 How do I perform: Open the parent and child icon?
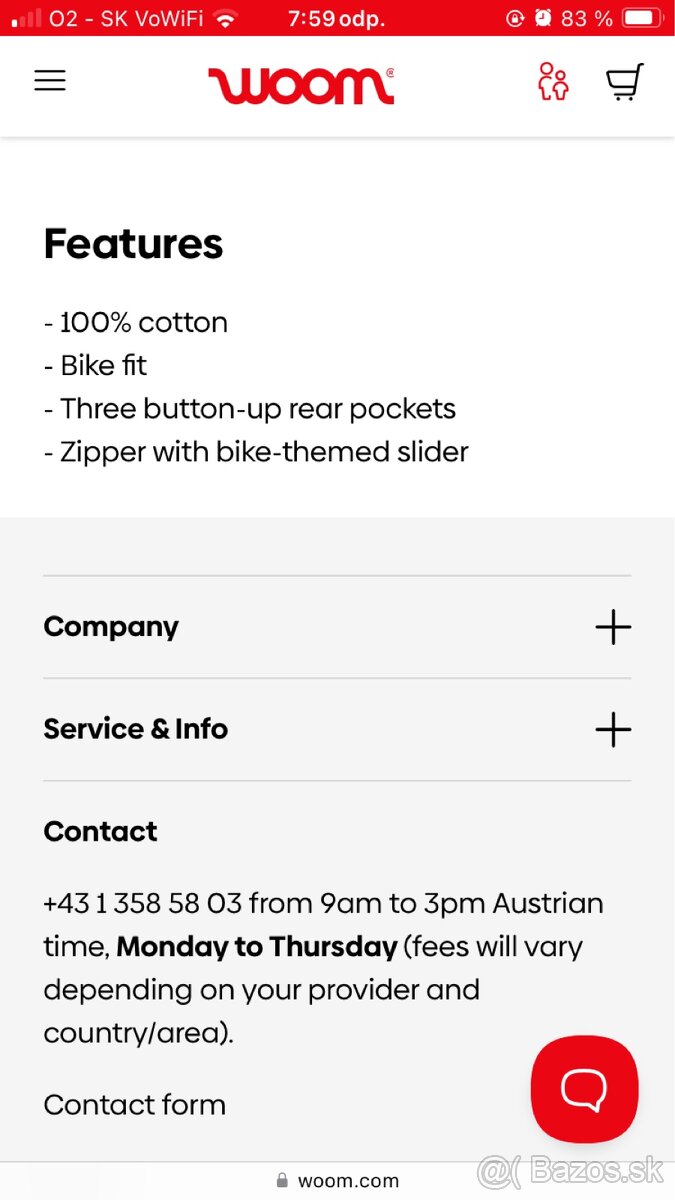pos(552,82)
